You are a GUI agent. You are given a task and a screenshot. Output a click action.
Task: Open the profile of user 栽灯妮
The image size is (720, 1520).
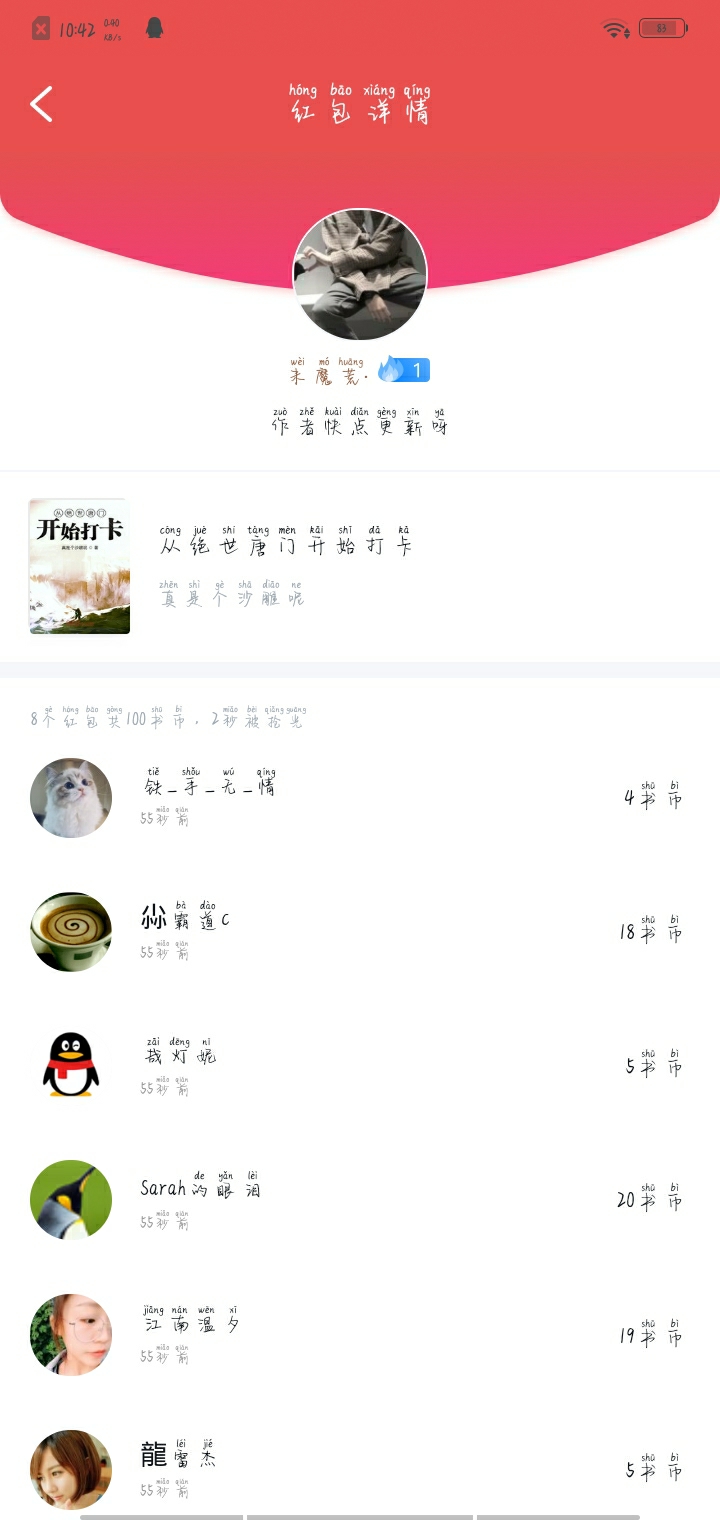(71, 1065)
